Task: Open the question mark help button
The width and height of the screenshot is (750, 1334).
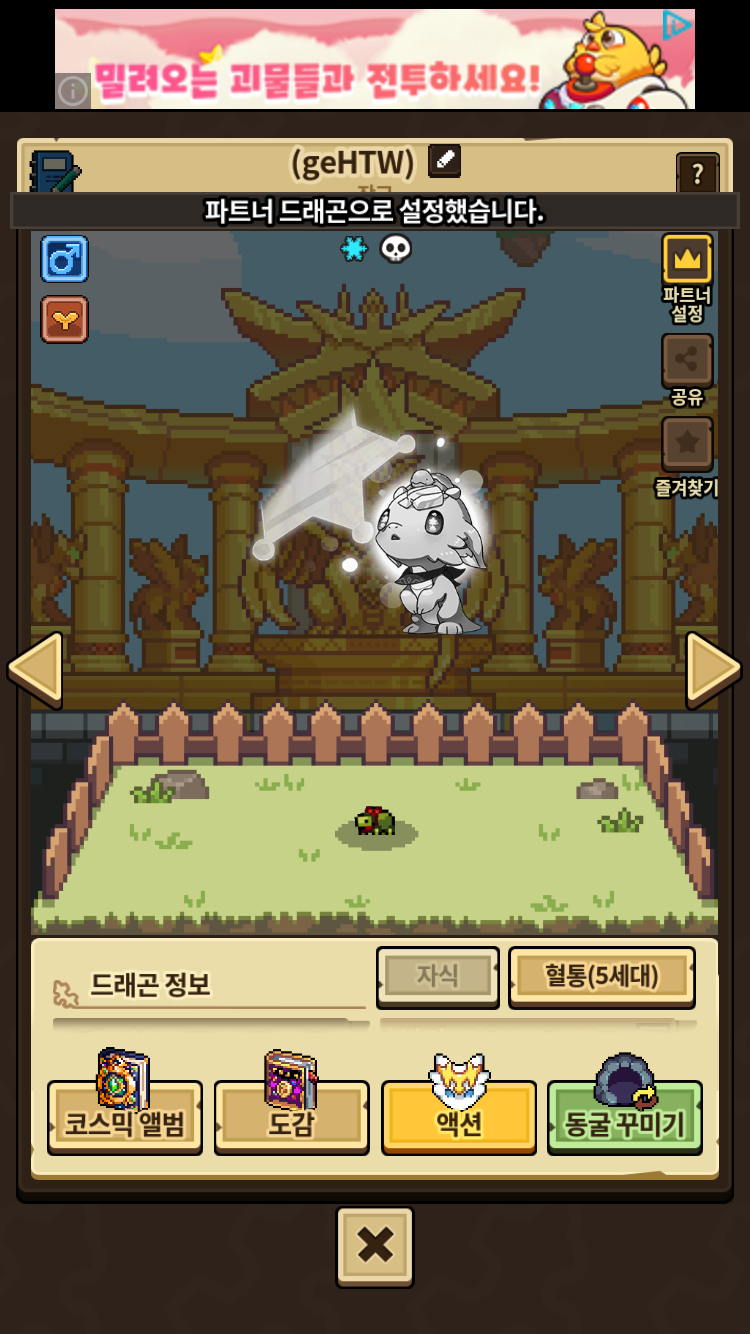Action: click(698, 173)
